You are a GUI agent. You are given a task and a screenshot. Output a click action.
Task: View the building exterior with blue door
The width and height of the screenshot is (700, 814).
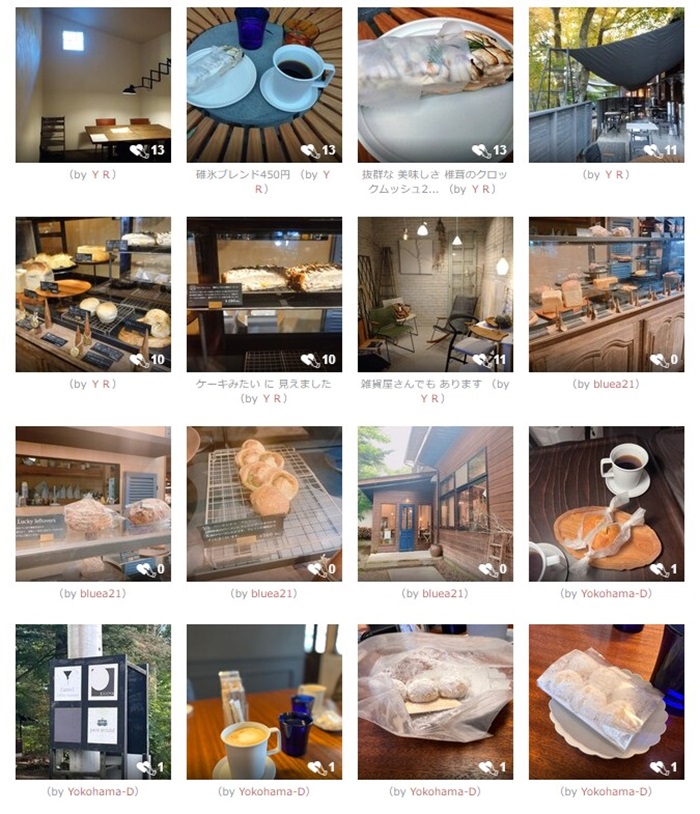click(435, 503)
